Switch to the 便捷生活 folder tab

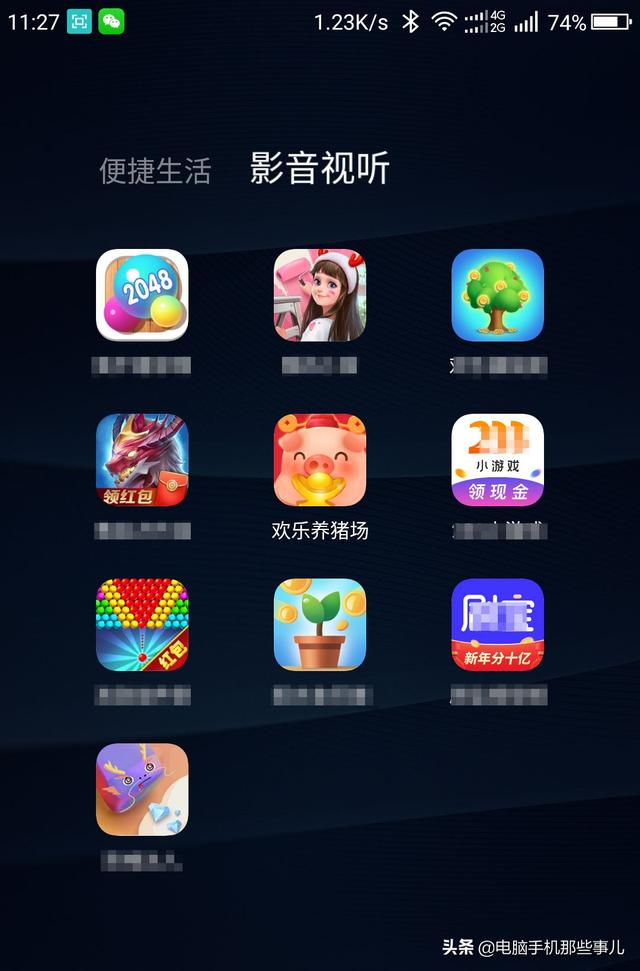[x=155, y=171]
